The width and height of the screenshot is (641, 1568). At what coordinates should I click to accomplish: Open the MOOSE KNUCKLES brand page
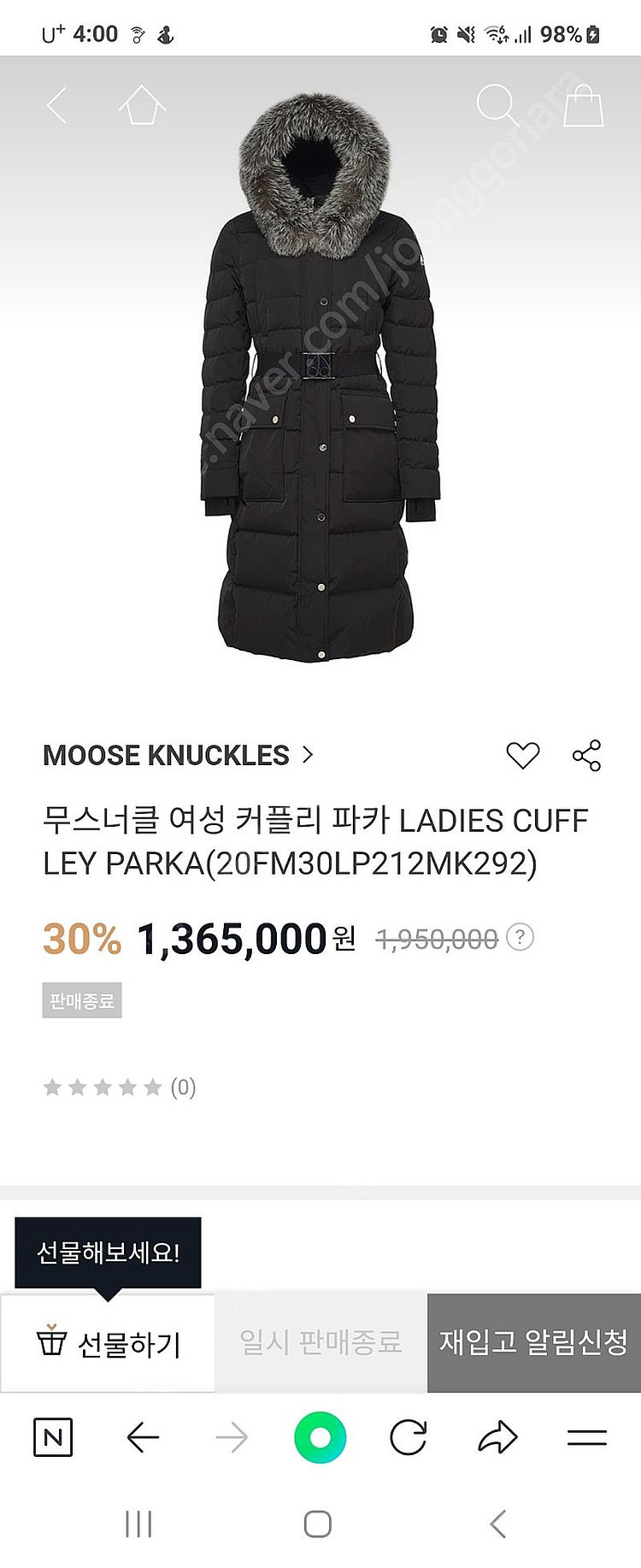coord(178,755)
